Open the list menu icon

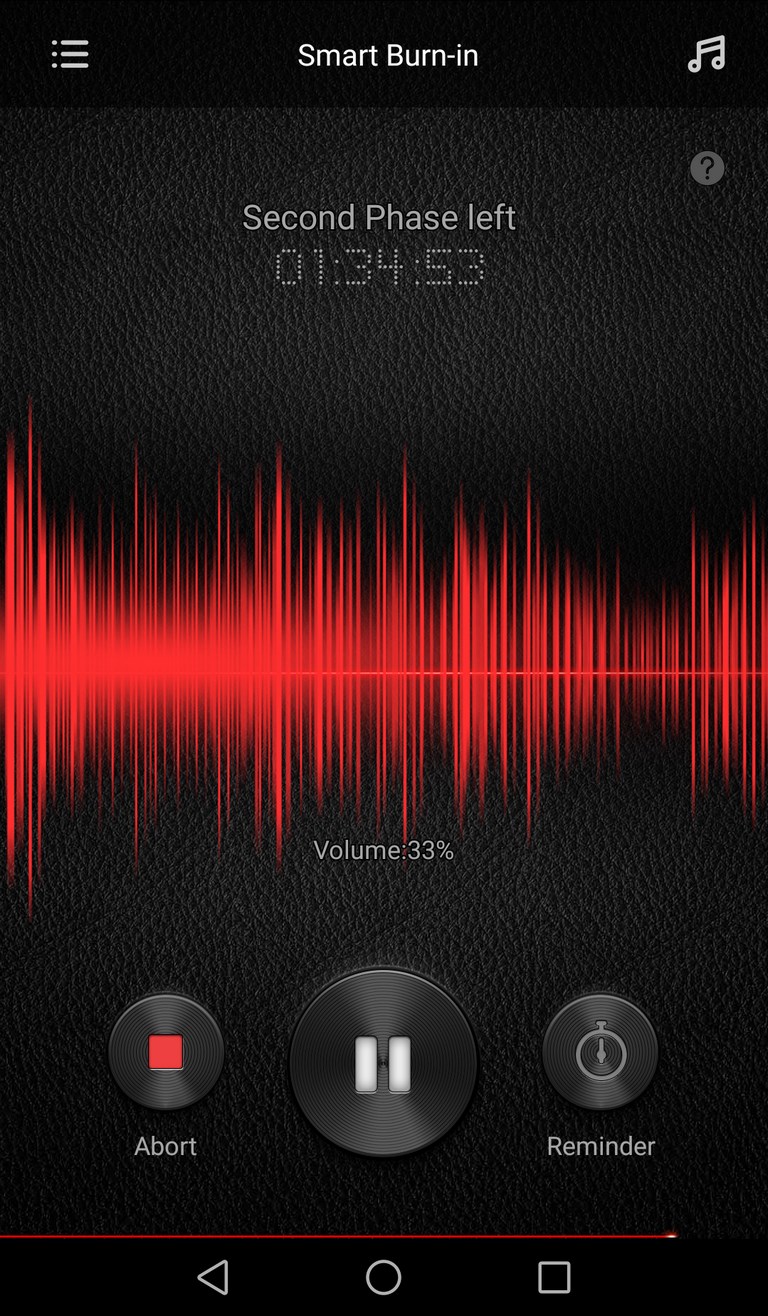[x=70, y=54]
